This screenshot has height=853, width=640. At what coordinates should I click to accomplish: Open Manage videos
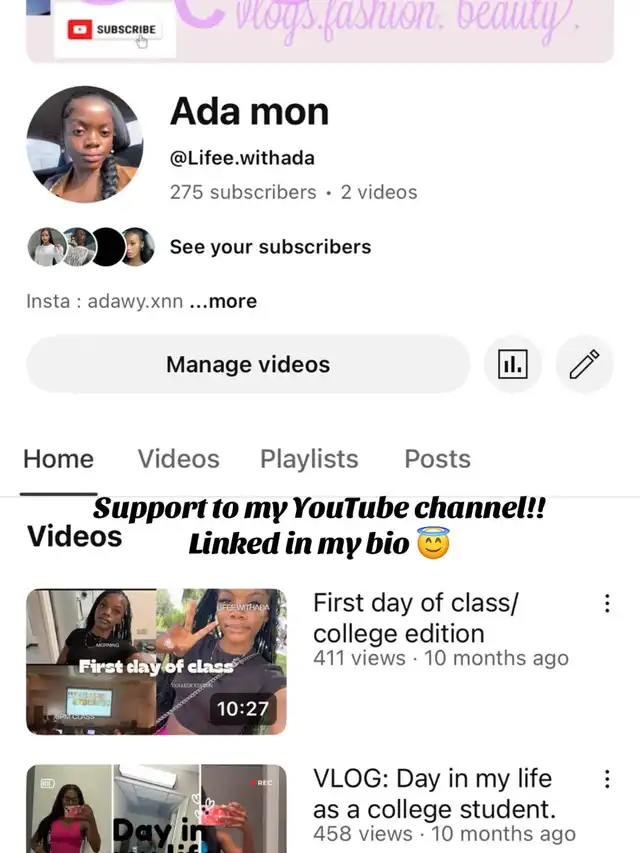[x=247, y=365]
